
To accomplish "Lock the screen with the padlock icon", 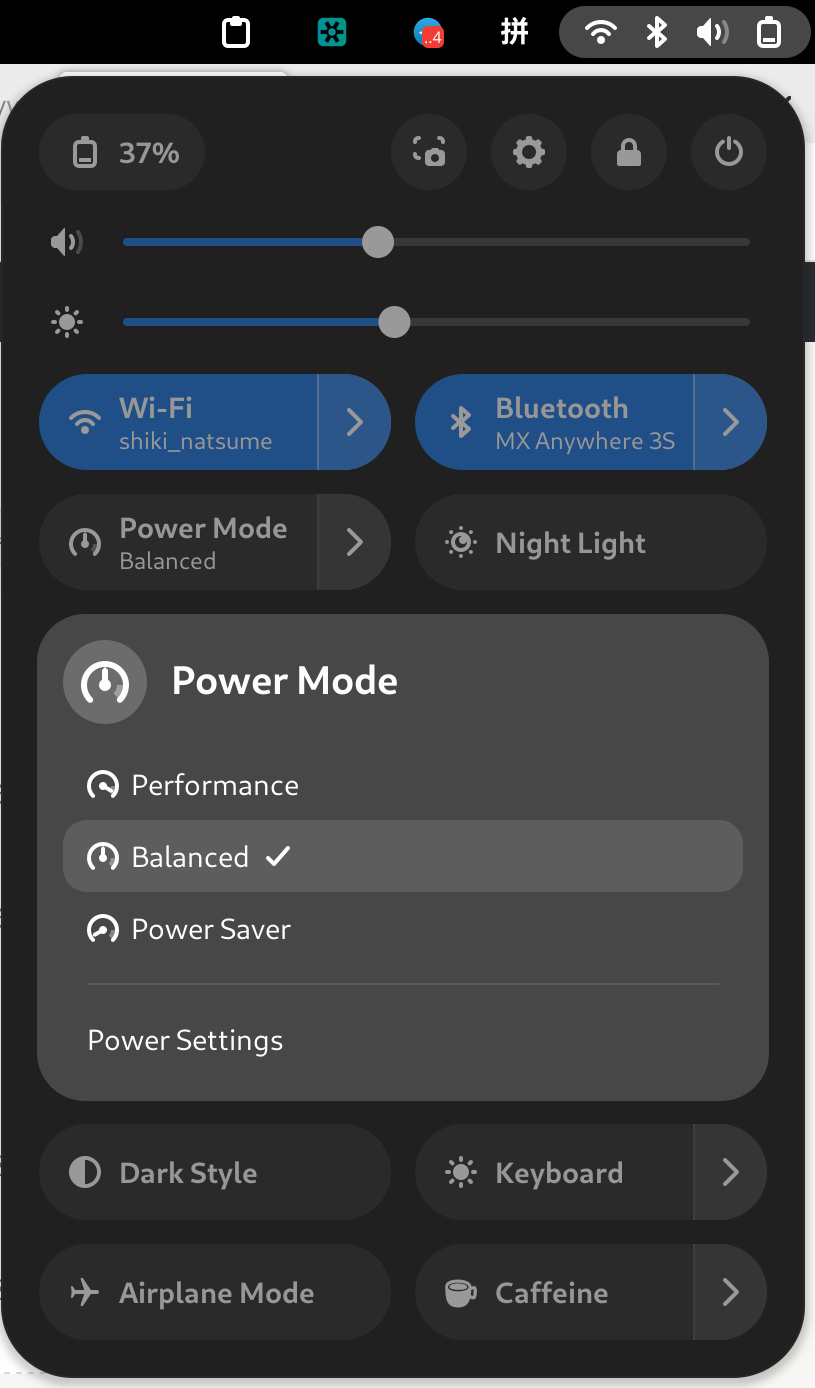I will [x=629, y=152].
